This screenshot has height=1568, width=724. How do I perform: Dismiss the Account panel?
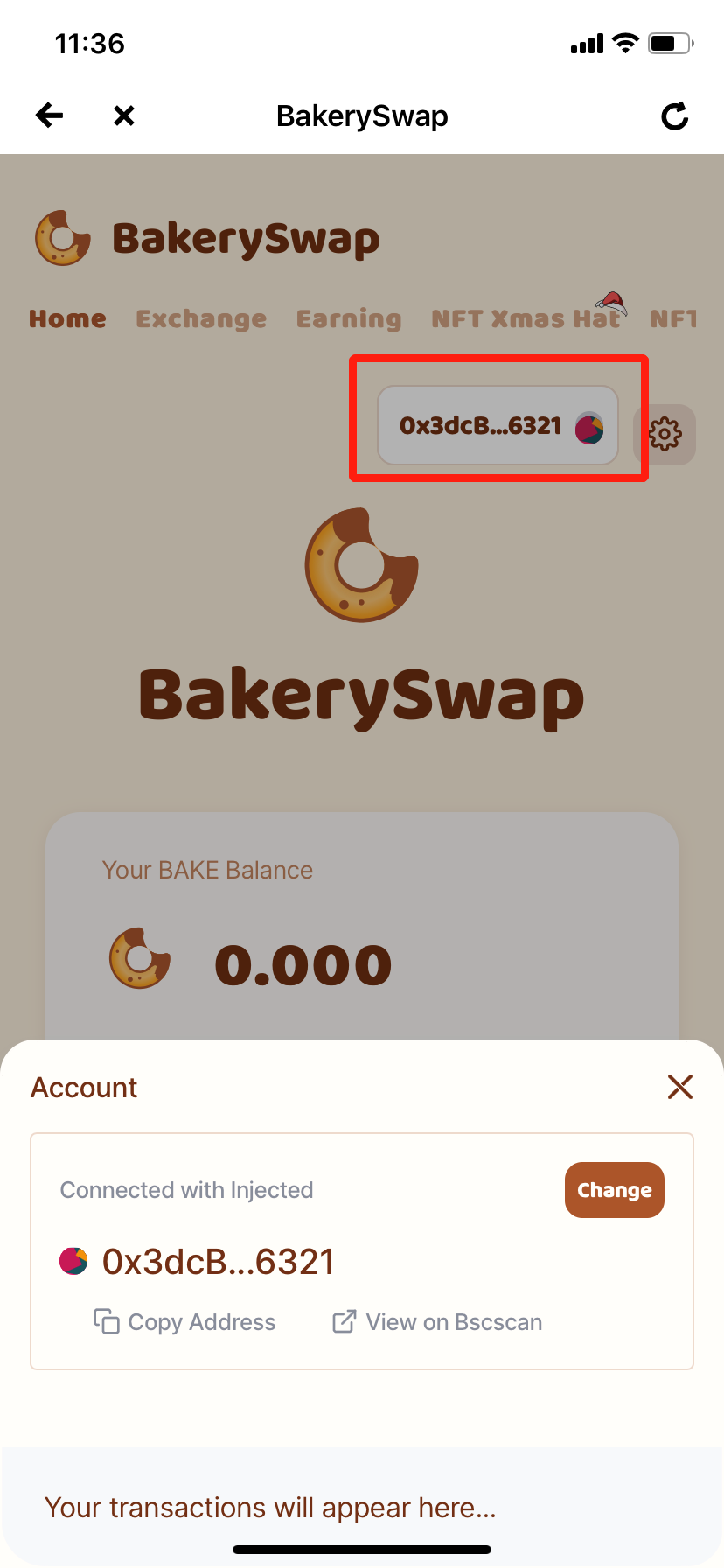pyautogui.click(x=679, y=1087)
